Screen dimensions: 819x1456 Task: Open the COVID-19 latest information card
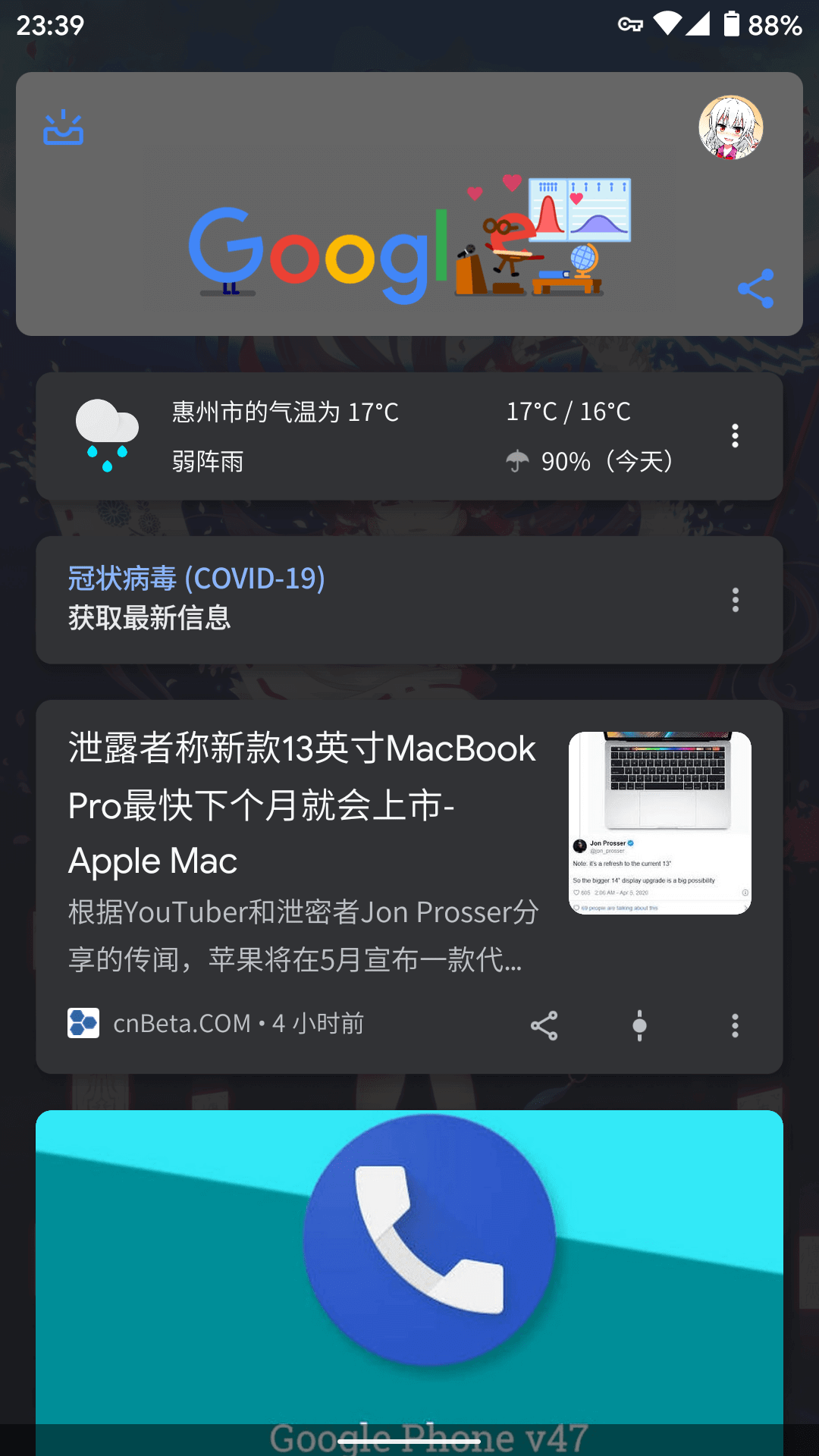341,599
